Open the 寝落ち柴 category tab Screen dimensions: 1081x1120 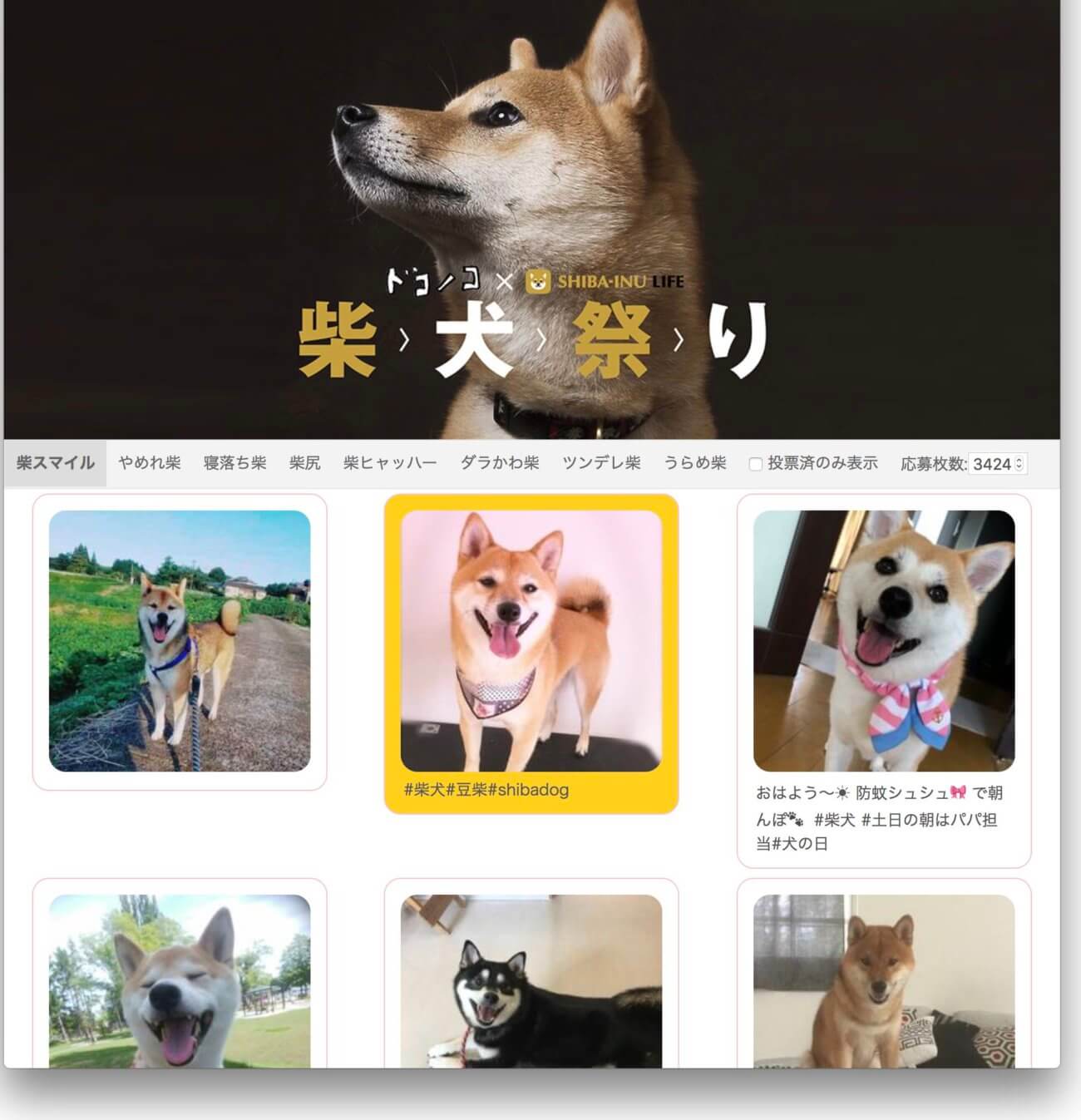click(234, 464)
